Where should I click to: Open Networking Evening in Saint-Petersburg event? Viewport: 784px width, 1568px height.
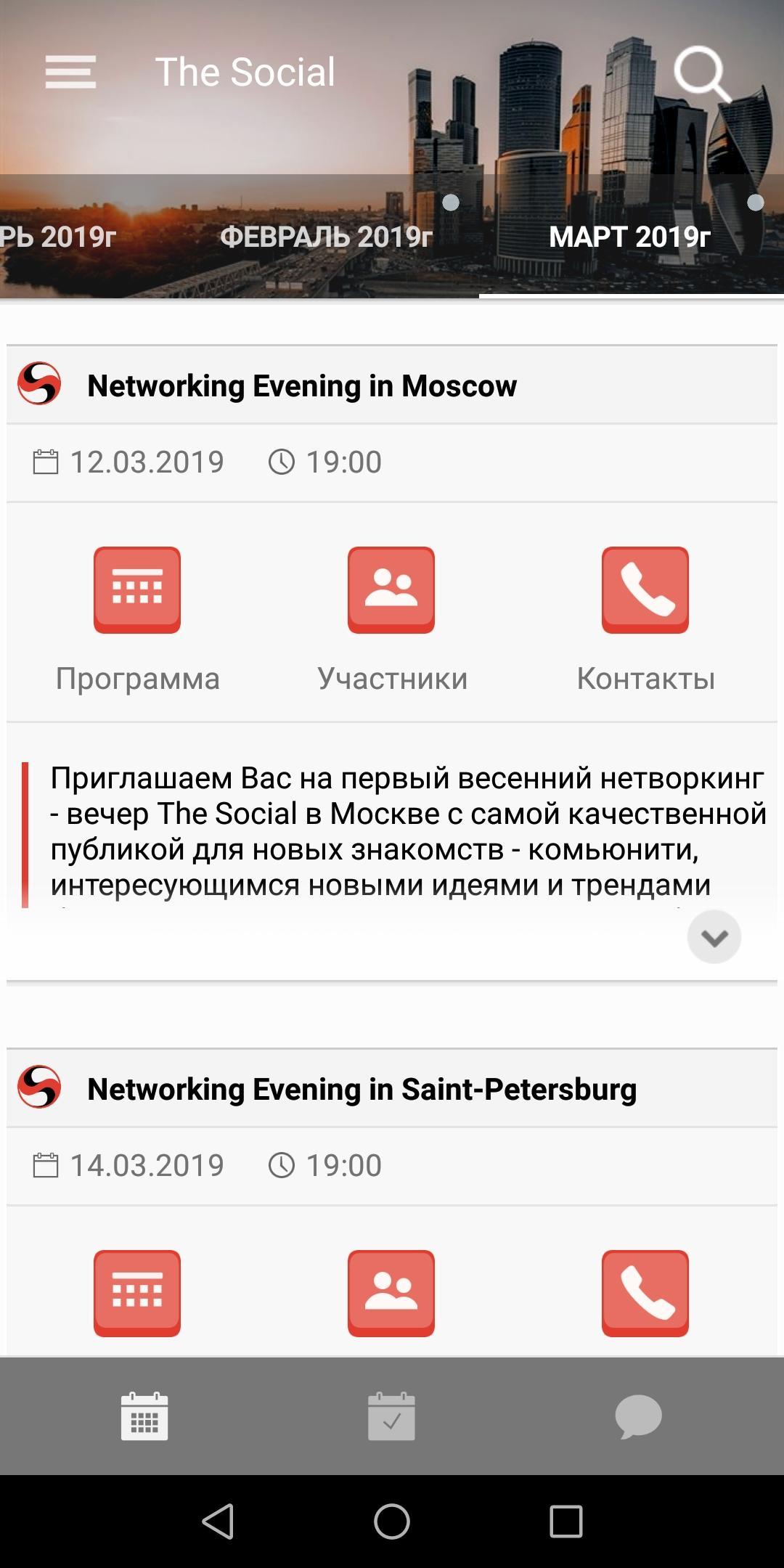pyautogui.click(x=362, y=1089)
